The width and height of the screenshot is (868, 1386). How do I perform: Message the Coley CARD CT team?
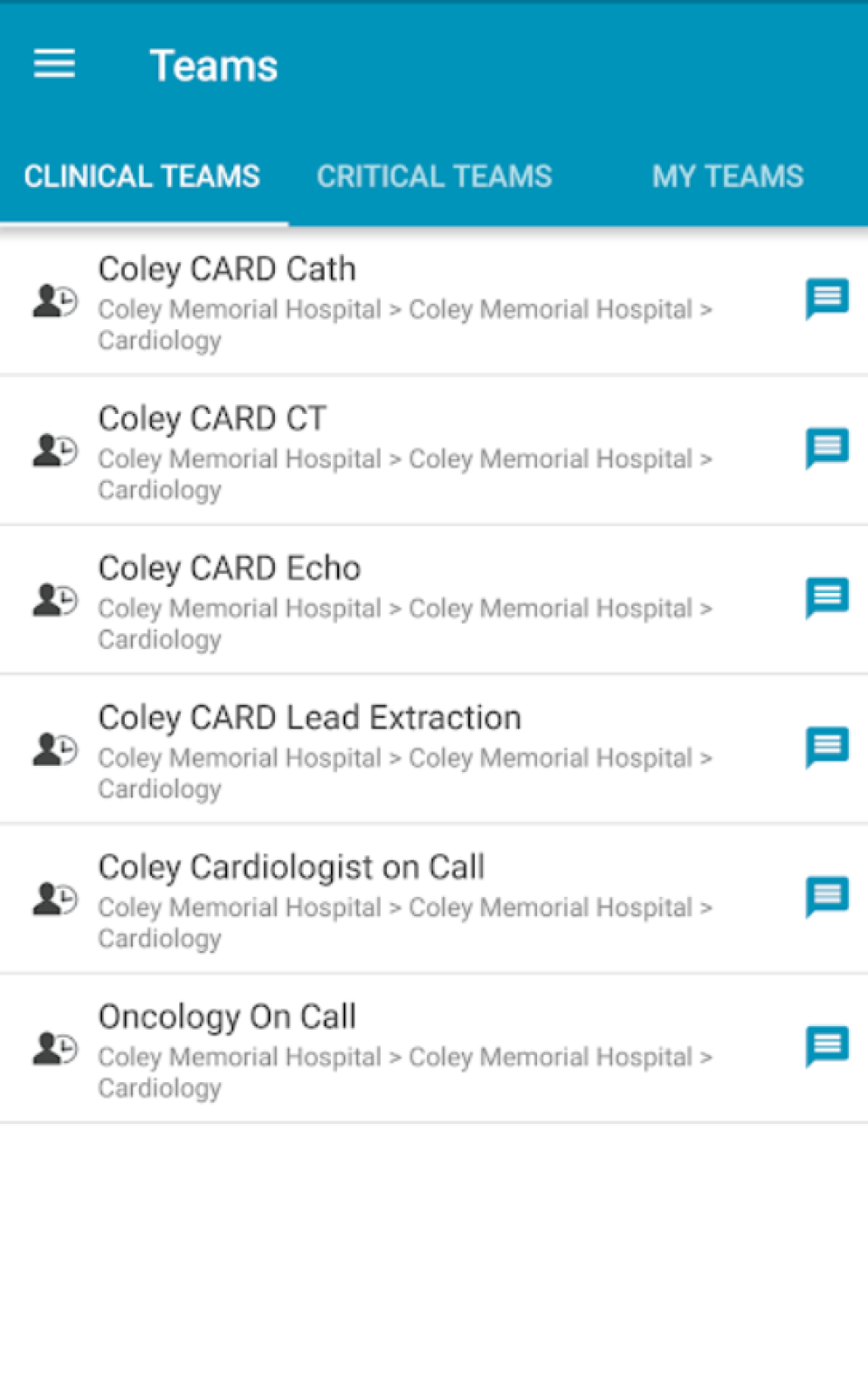point(826,448)
